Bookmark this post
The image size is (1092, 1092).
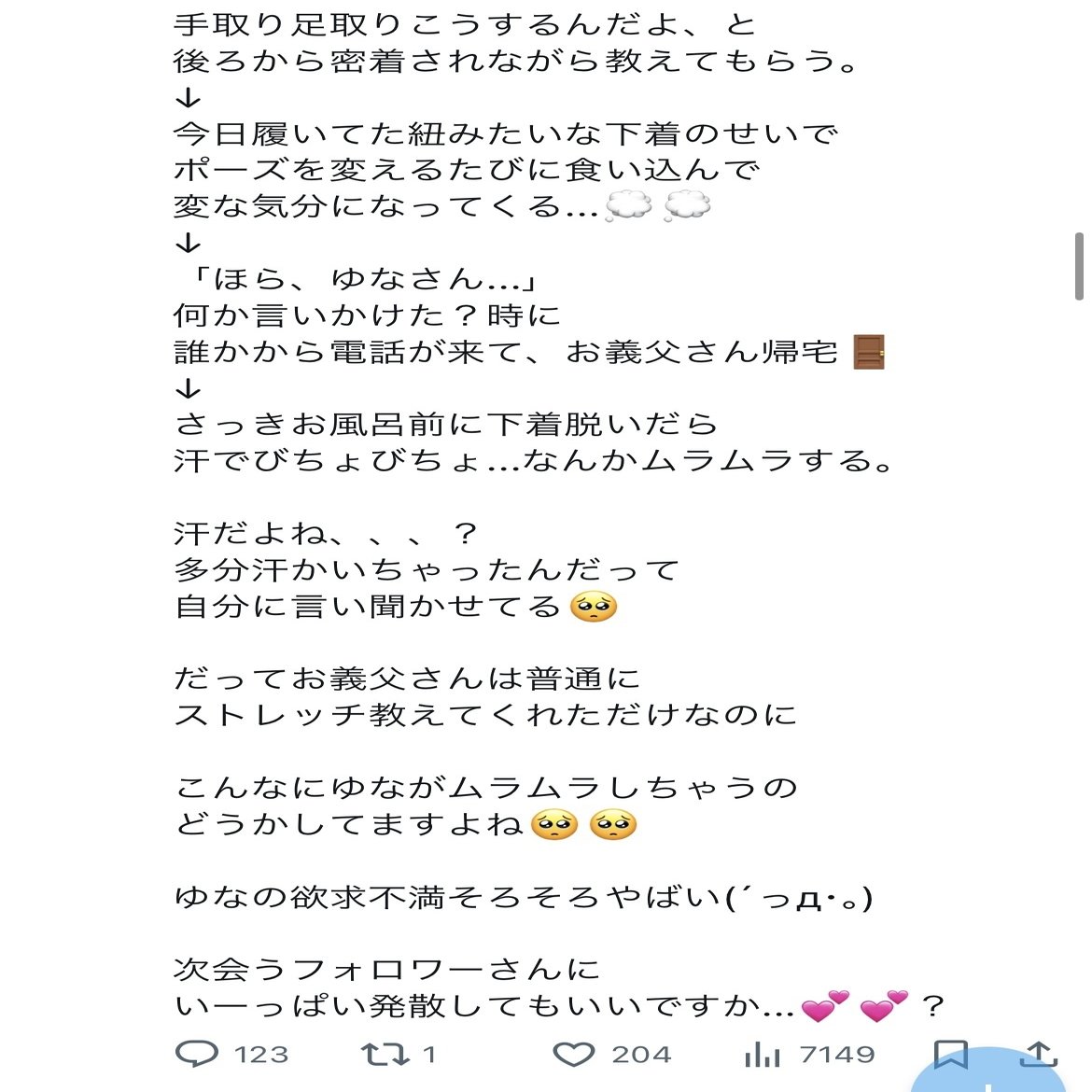click(x=951, y=1054)
